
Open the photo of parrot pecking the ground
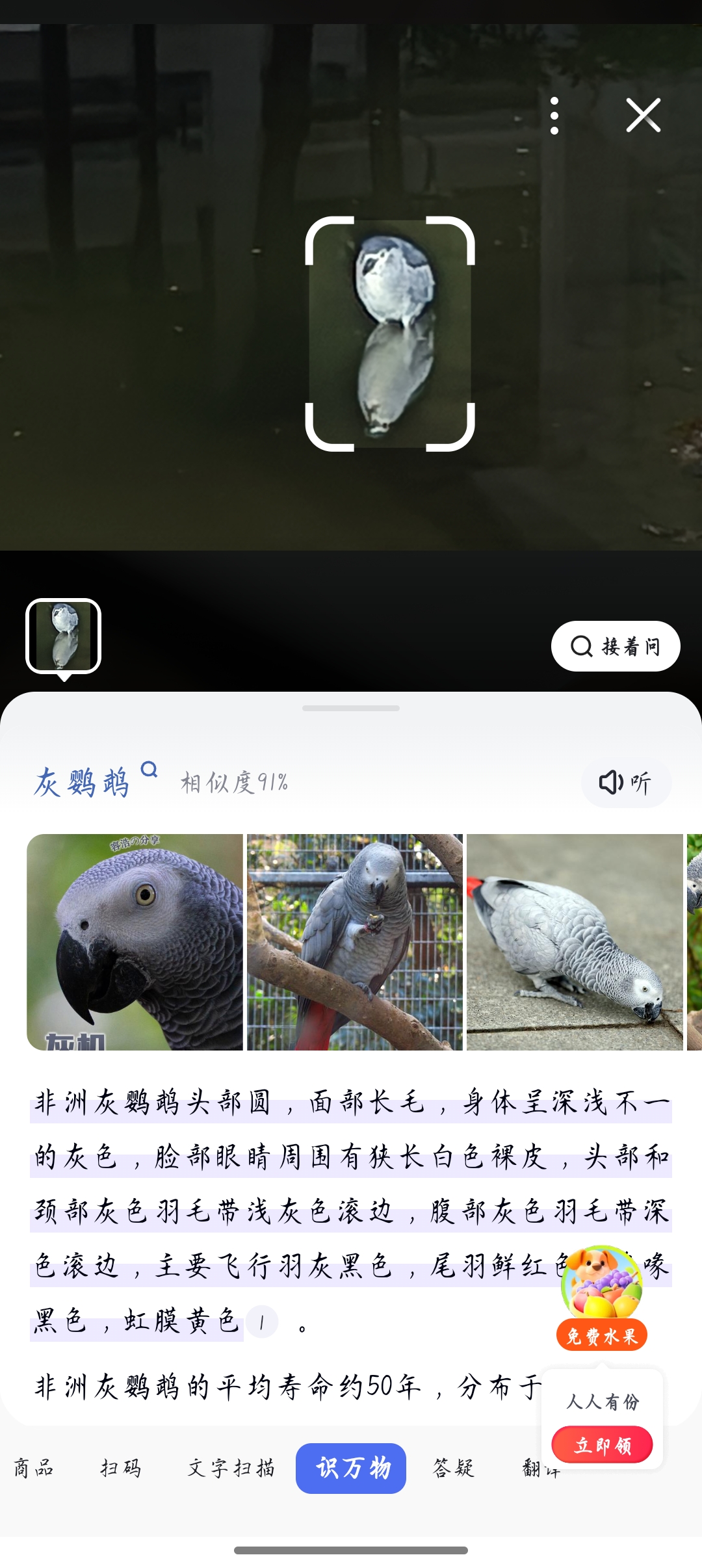pyautogui.click(x=575, y=941)
